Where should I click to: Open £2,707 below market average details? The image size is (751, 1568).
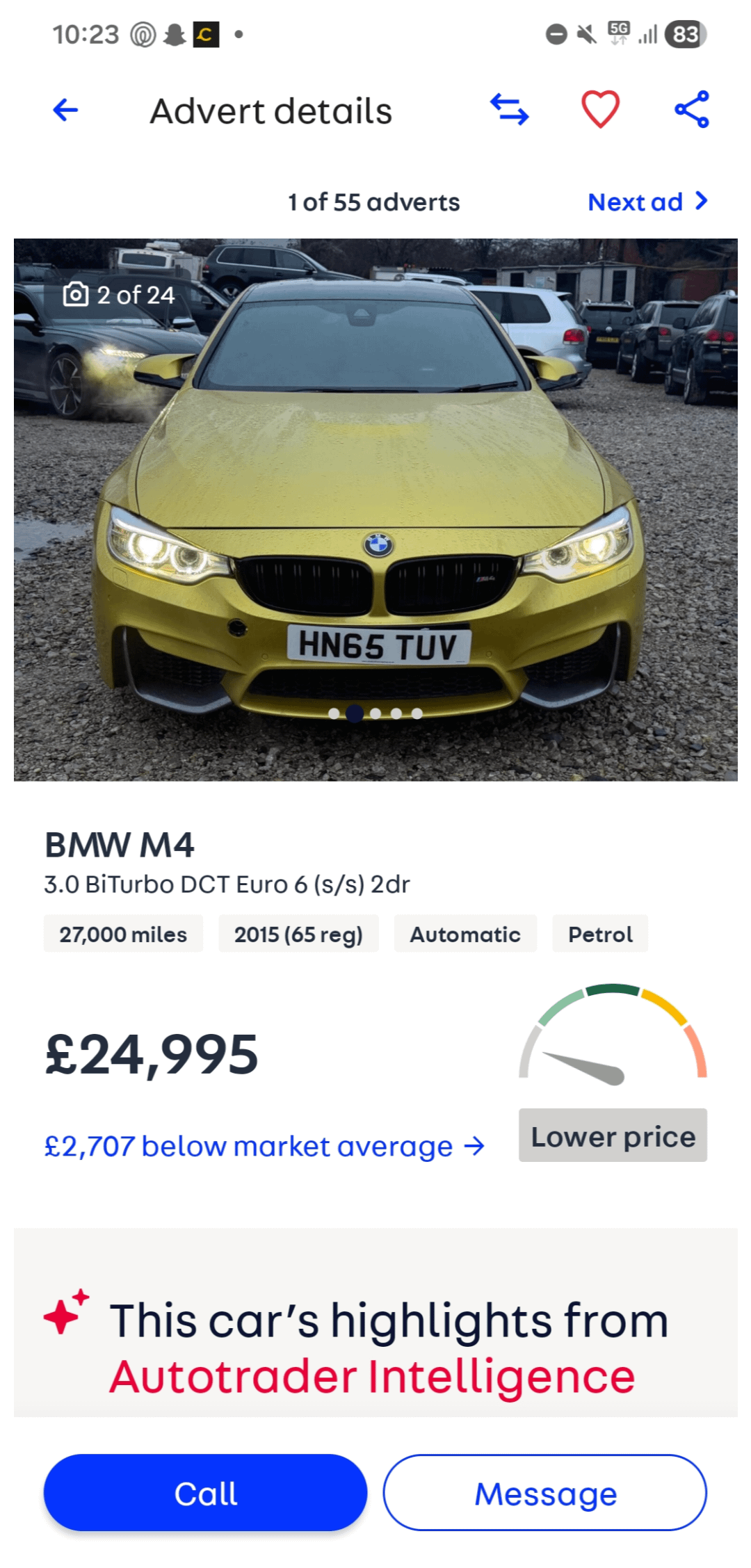click(x=264, y=1147)
